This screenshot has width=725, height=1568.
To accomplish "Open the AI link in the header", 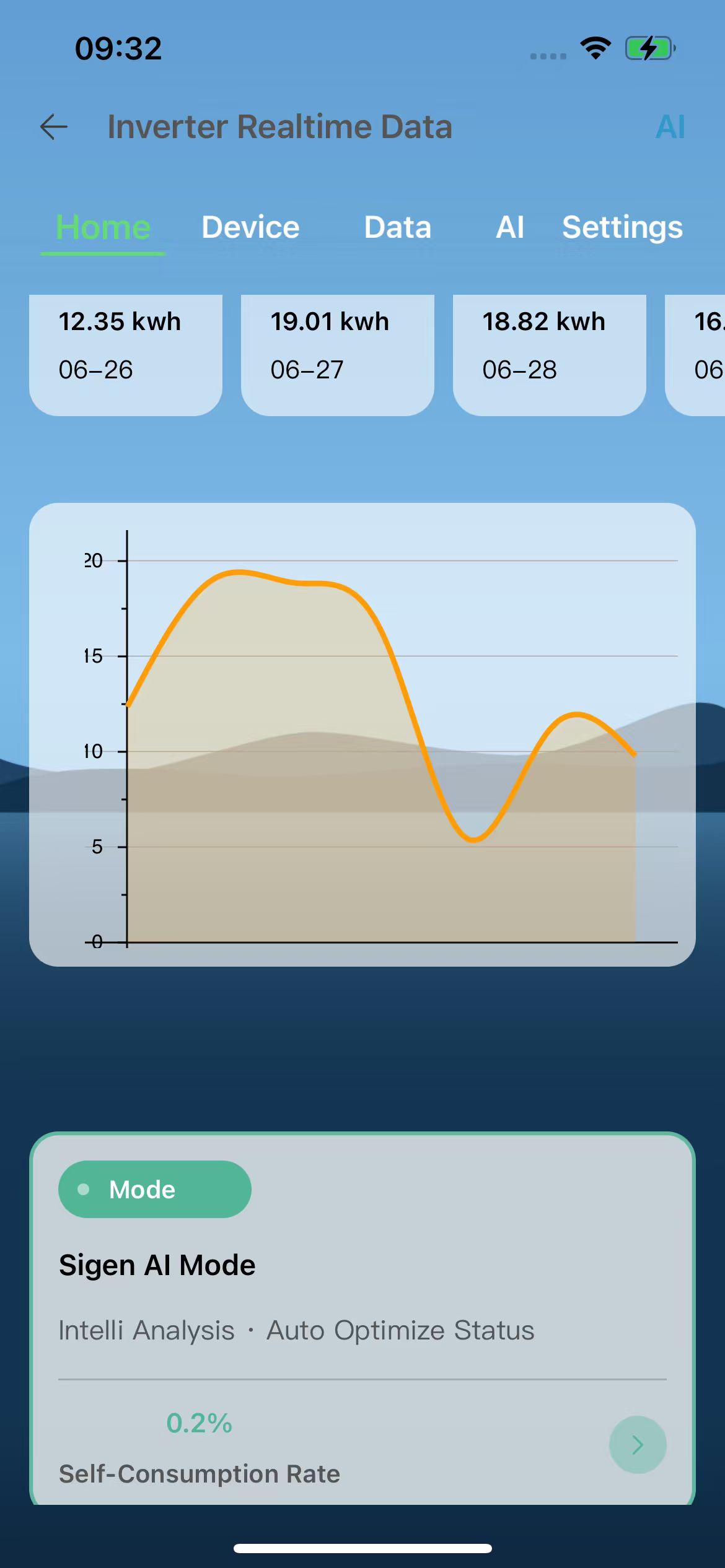I will 670,127.
